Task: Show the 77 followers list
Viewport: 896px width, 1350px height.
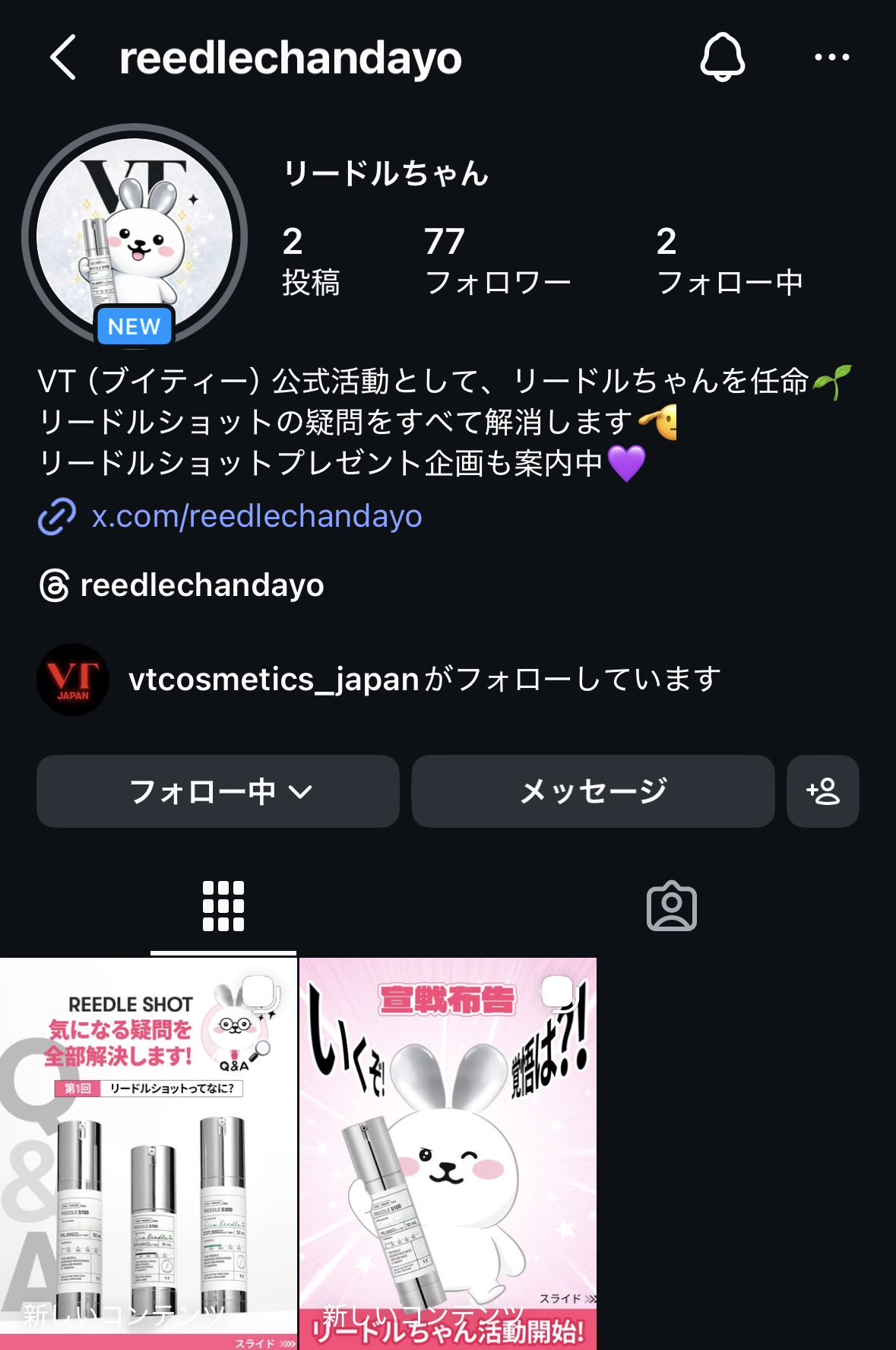Action: (497, 261)
